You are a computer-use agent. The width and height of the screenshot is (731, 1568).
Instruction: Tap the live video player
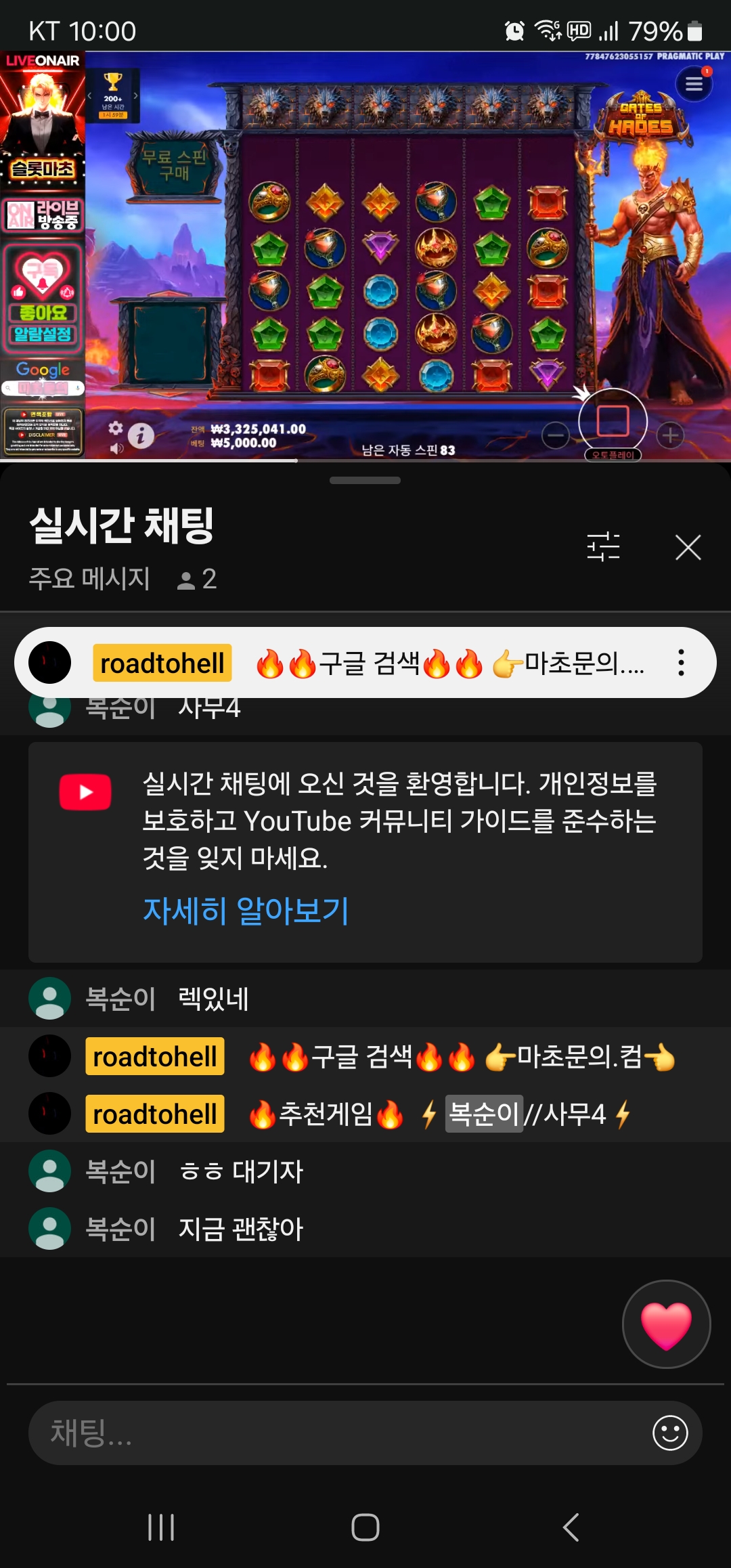[x=365, y=257]
